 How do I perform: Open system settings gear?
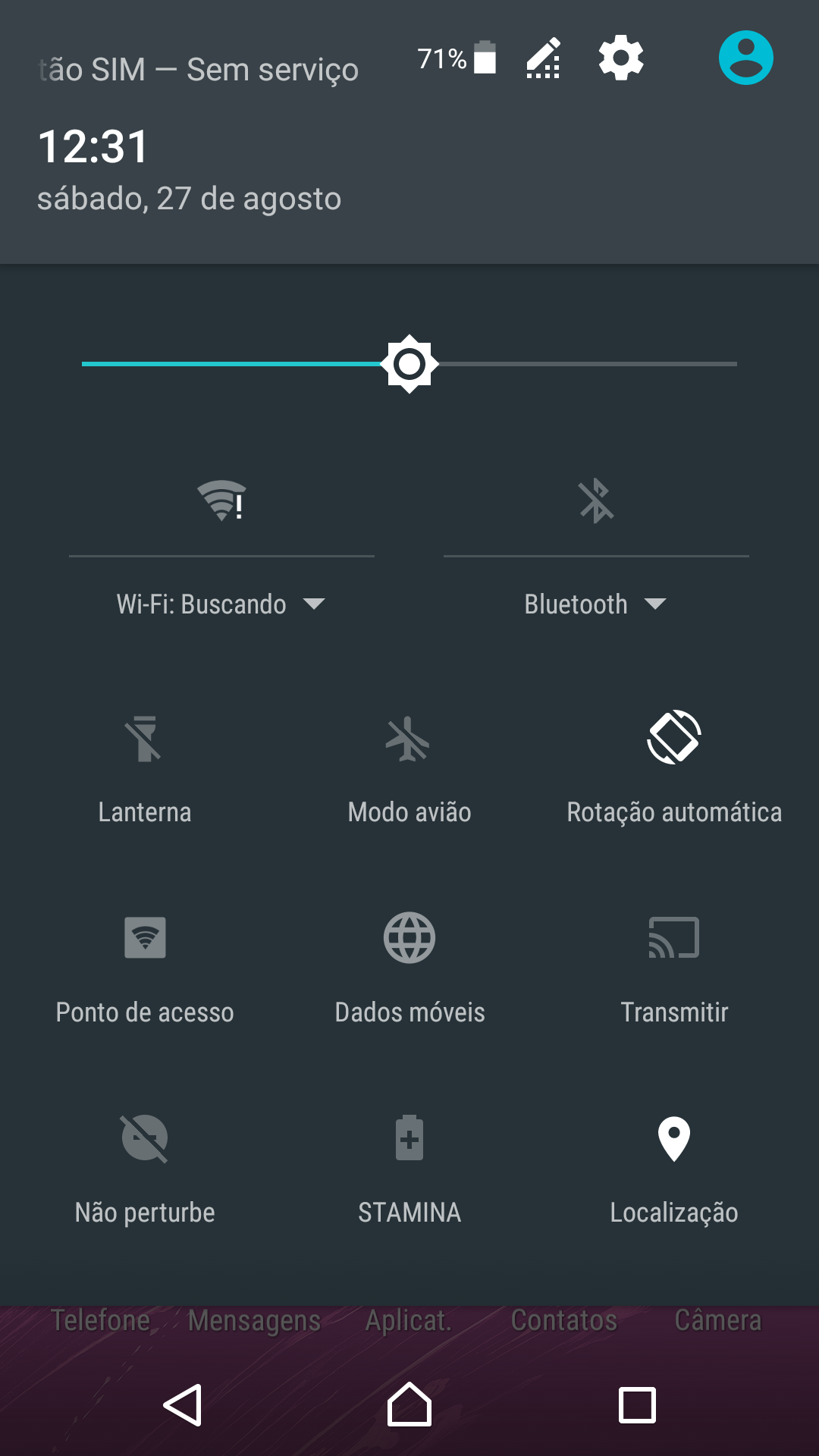click(621, 58)
